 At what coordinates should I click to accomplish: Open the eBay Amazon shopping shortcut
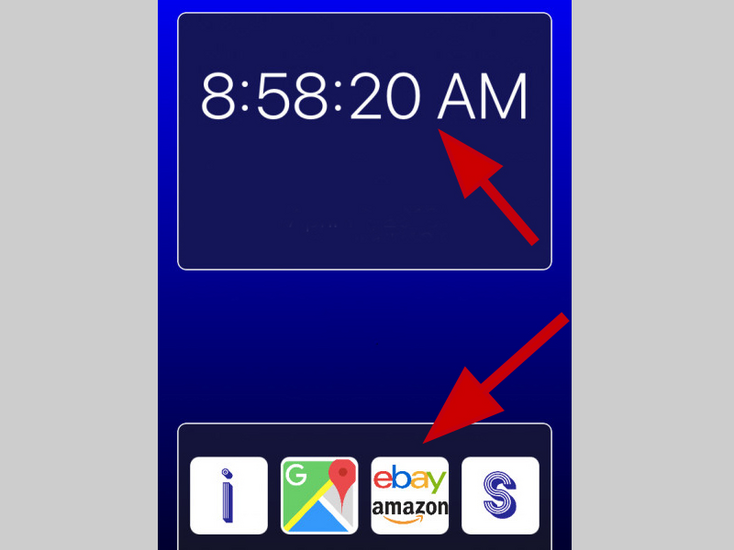click(x=410, y=495)
